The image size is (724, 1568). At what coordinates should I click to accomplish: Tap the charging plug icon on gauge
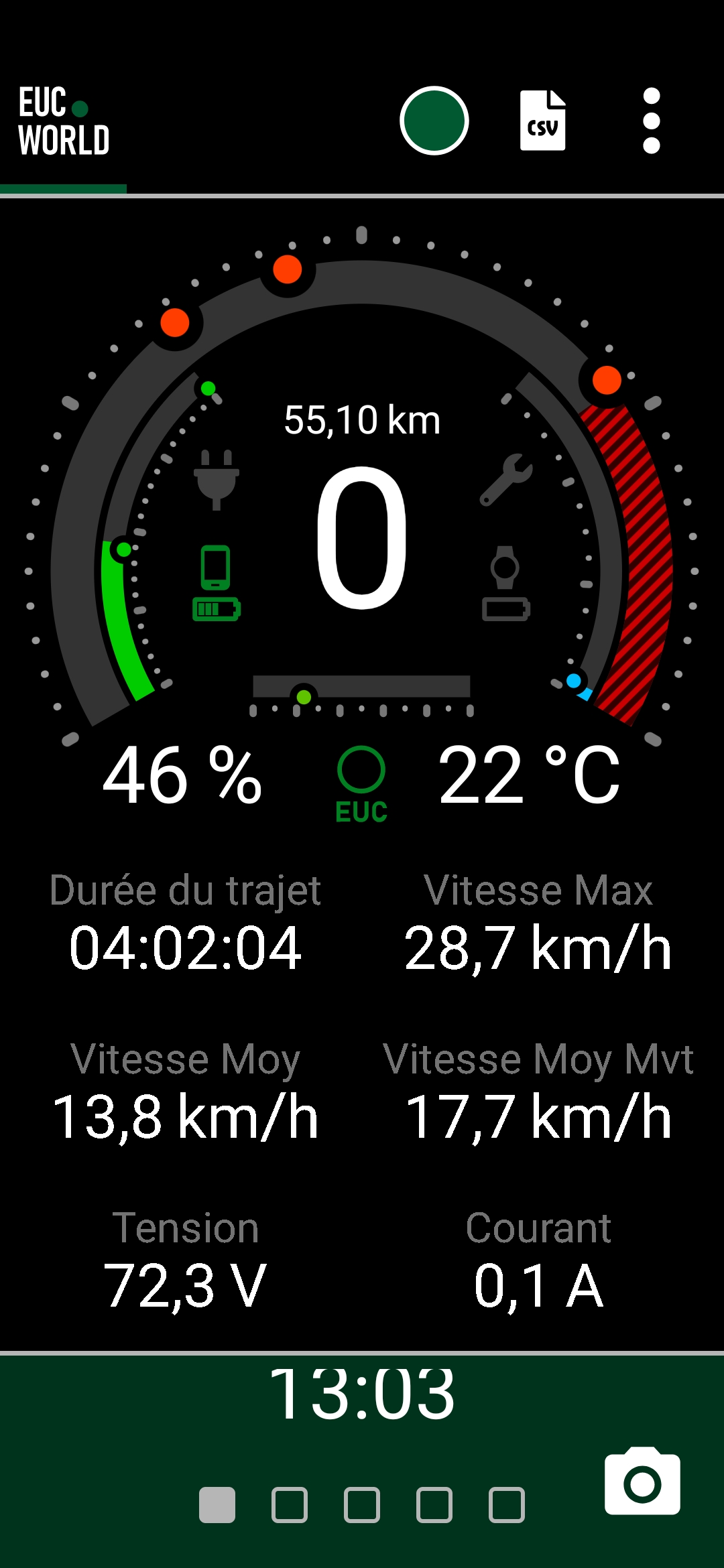coord(217,480)
